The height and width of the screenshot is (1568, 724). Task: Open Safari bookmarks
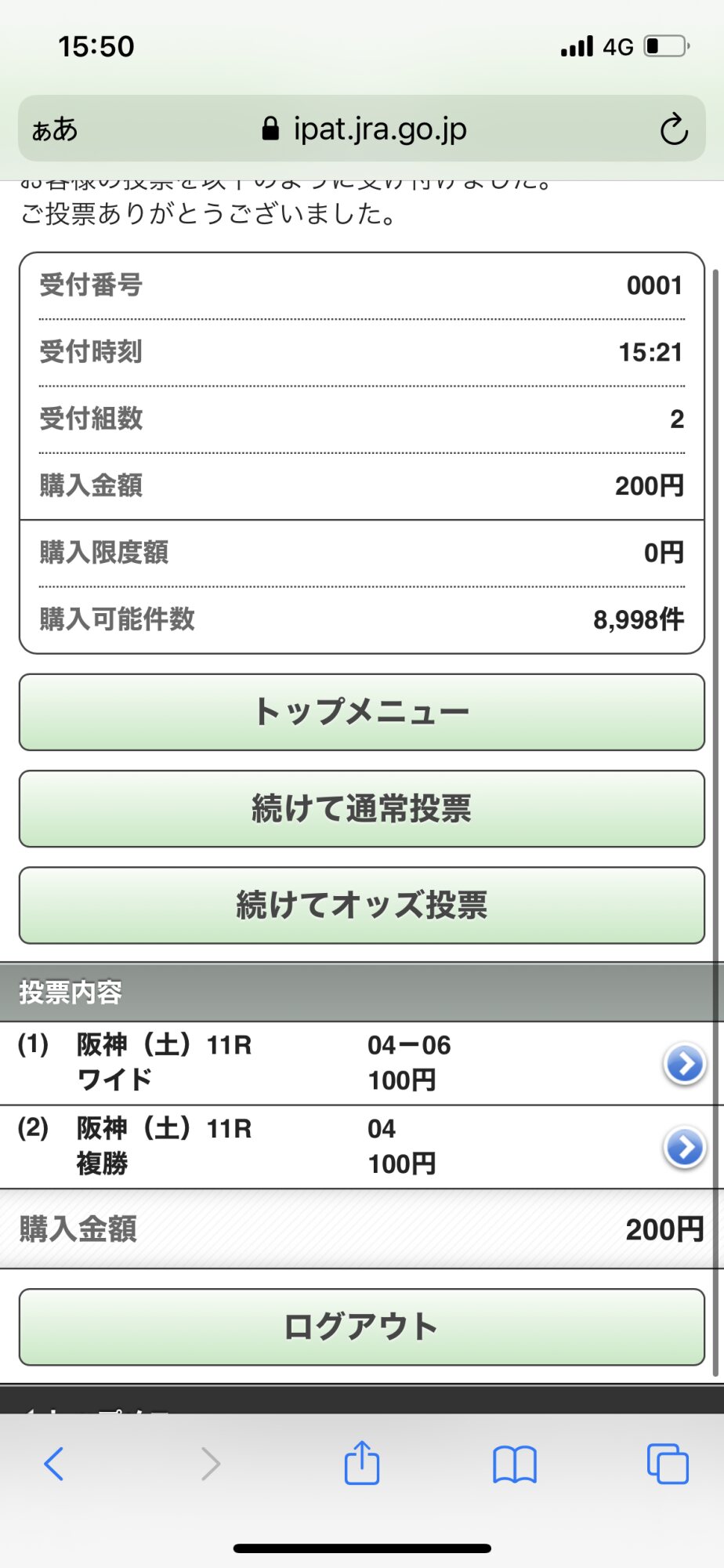514,1463
